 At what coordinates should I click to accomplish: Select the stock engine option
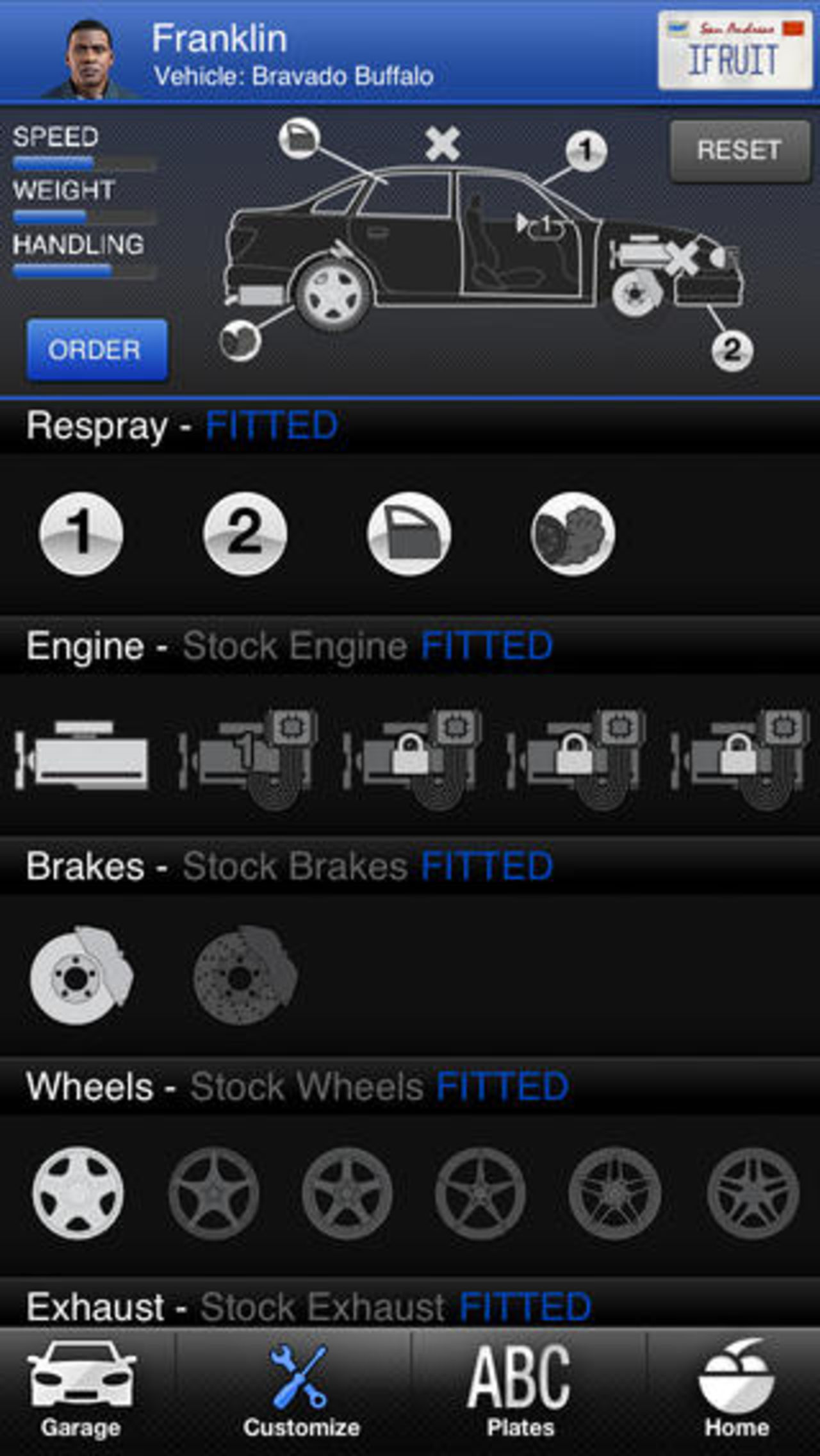coord(83,755)
